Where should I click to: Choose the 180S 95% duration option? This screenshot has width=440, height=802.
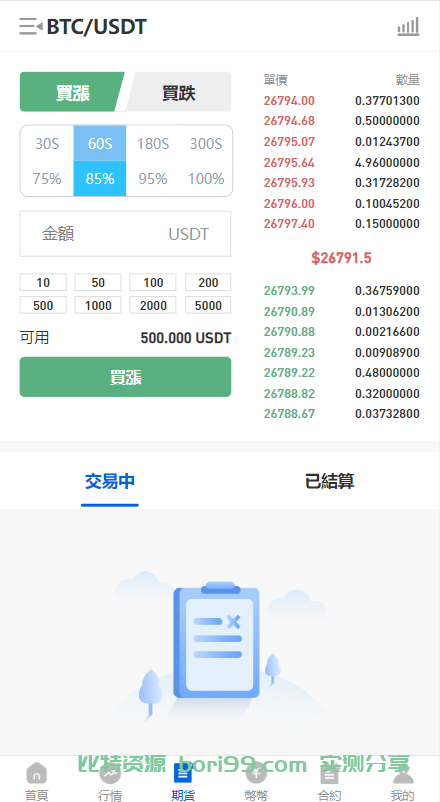tap(152, 161)
